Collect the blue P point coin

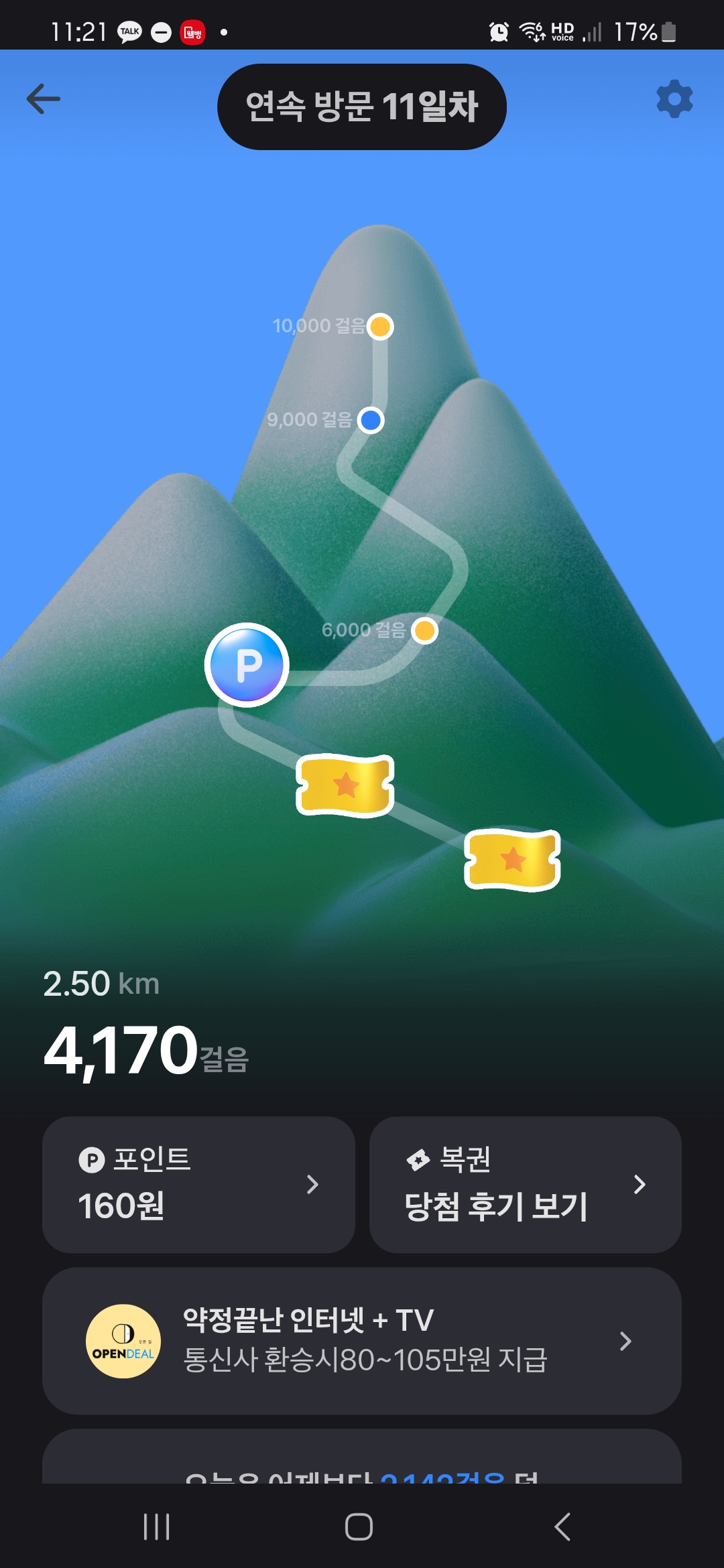click(247, 665)
